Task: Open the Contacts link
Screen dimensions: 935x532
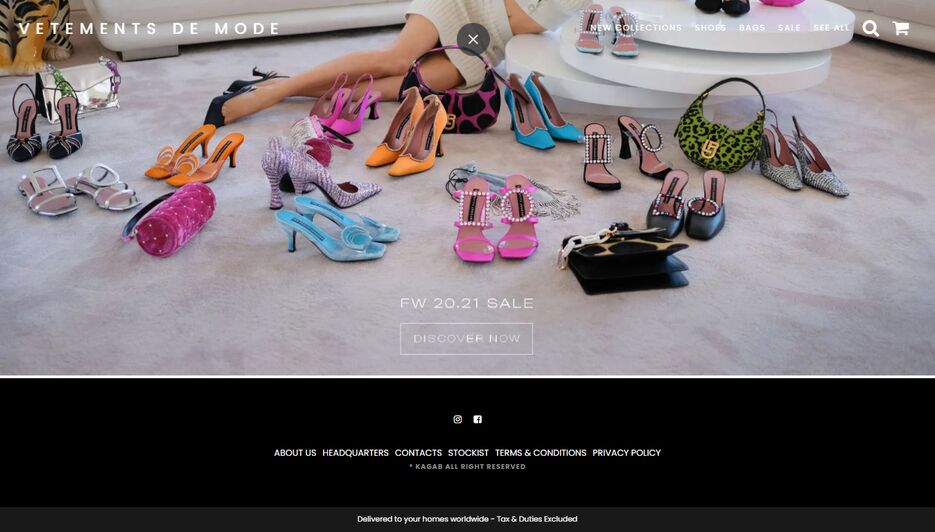Action: click(418, 453)
